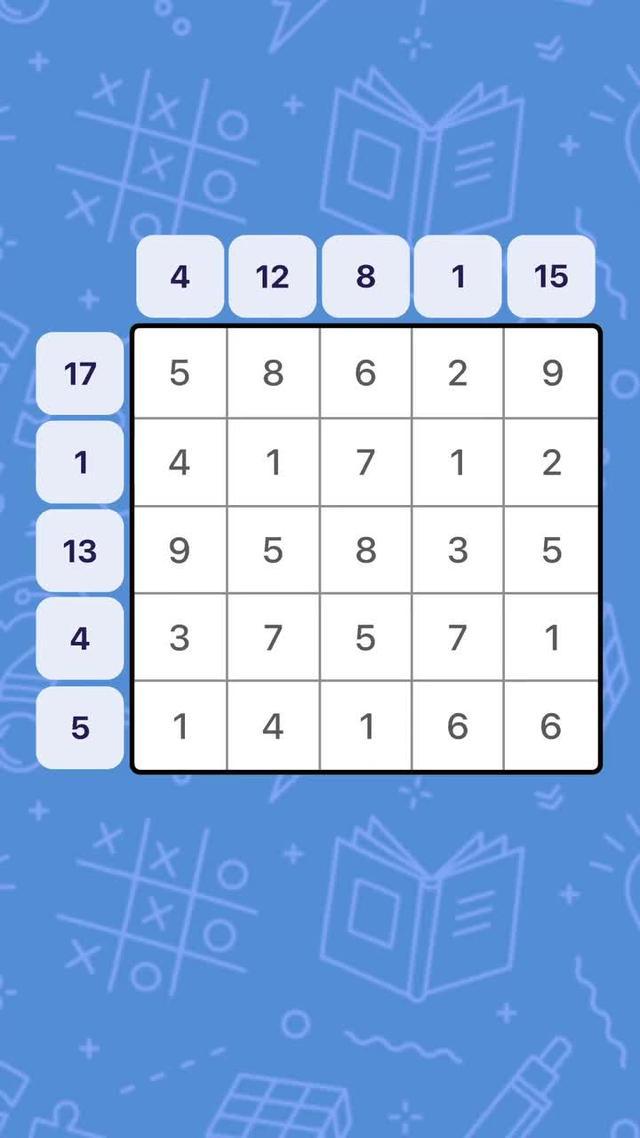Screen dimensions: 640x1138
Task: Select the 2 in the 17-sum row
Action: point(458,373)
